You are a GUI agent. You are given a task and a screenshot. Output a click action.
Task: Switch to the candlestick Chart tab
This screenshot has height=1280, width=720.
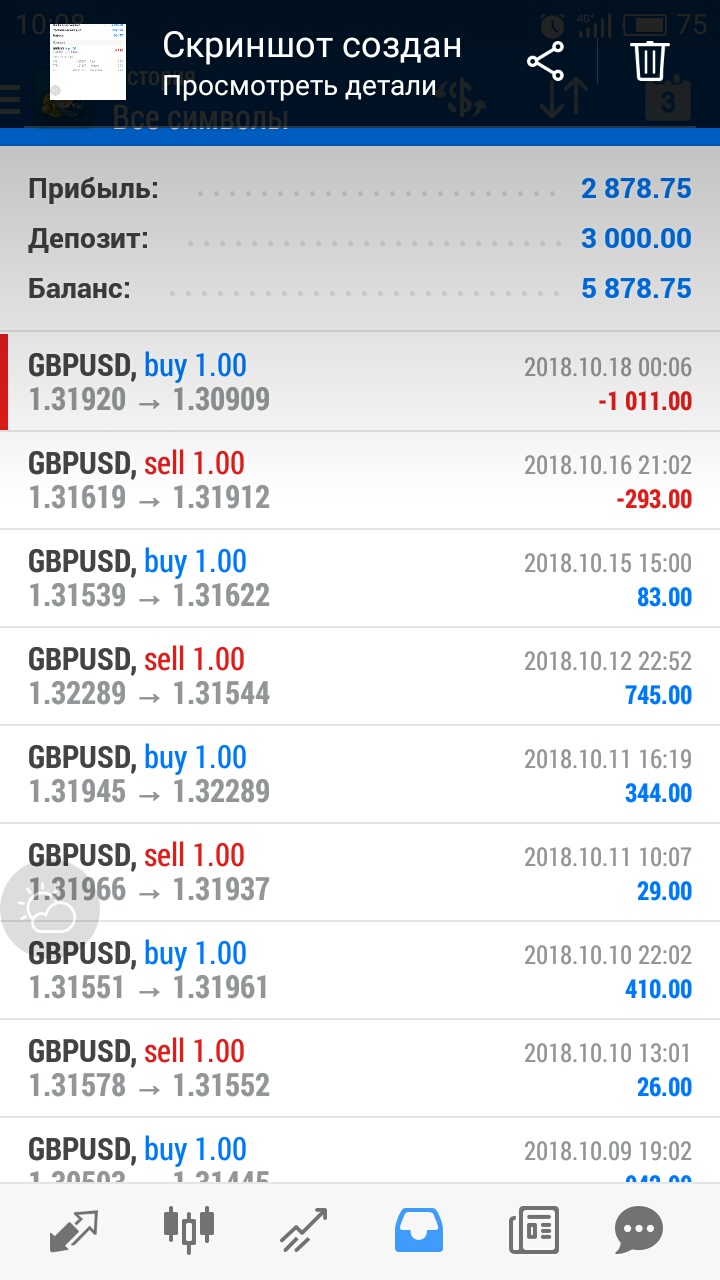(x=189, y=1230)
